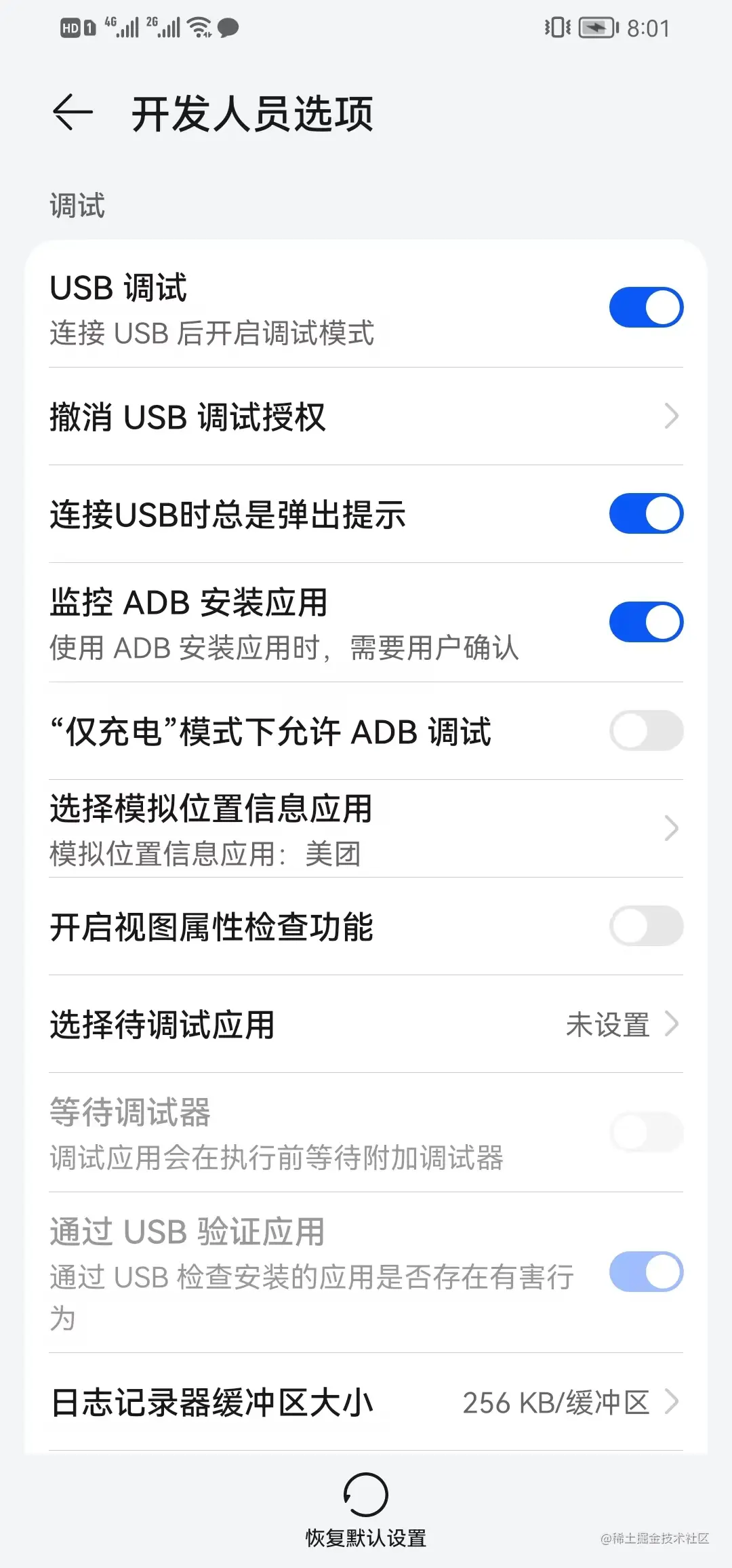This screenshot has width=732, height=1568.
Task: Toggle 连接USB时总是弹出提示
Action: (646, 513)
